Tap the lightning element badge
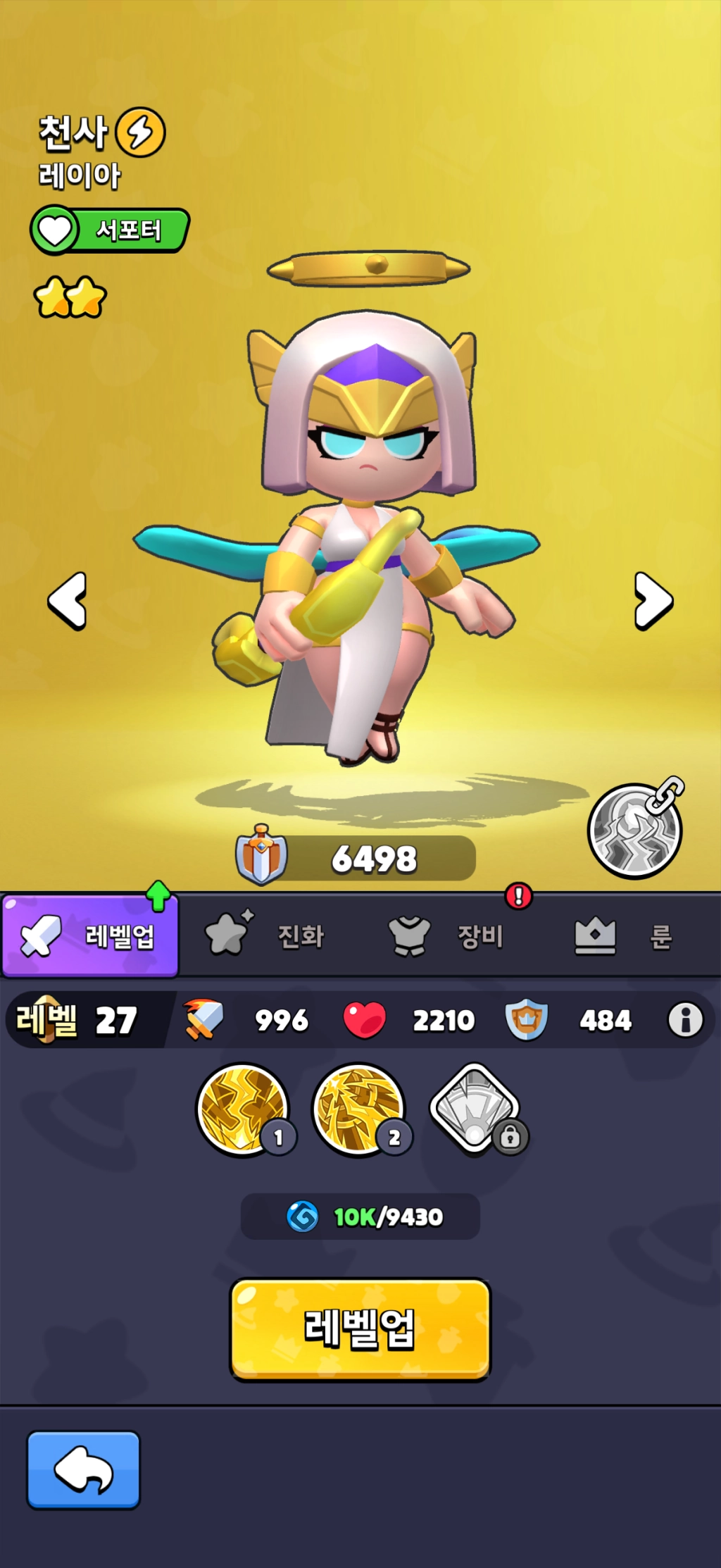The width and height of the screenshot is (721, 1568). tap(141, 132)
